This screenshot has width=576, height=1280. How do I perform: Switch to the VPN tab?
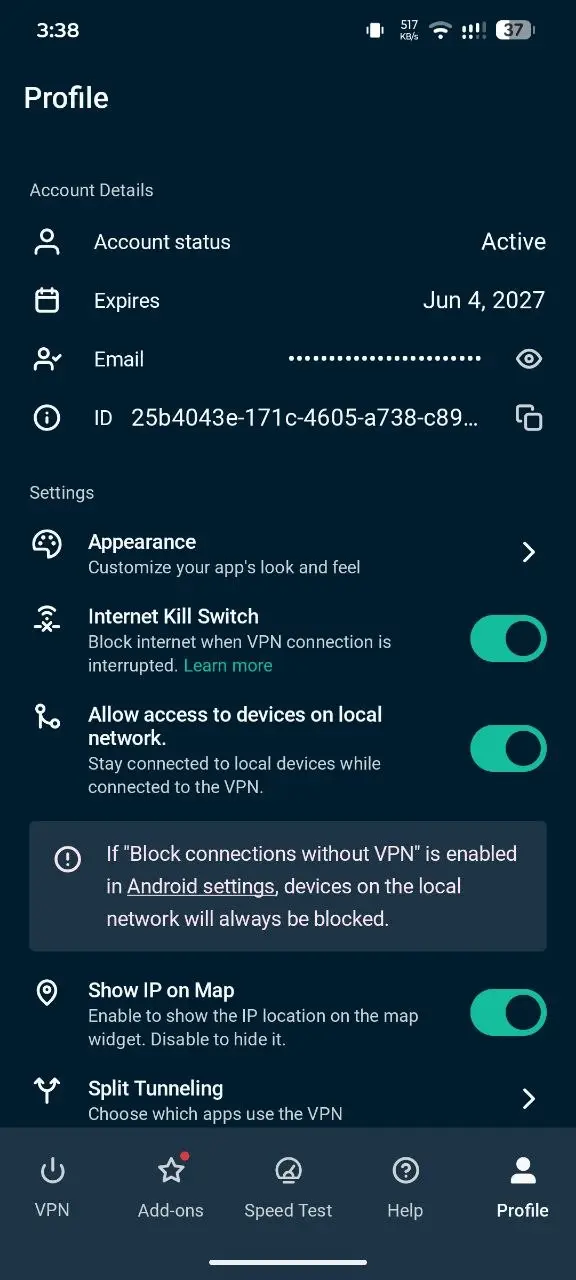[x=52, y=1188]
